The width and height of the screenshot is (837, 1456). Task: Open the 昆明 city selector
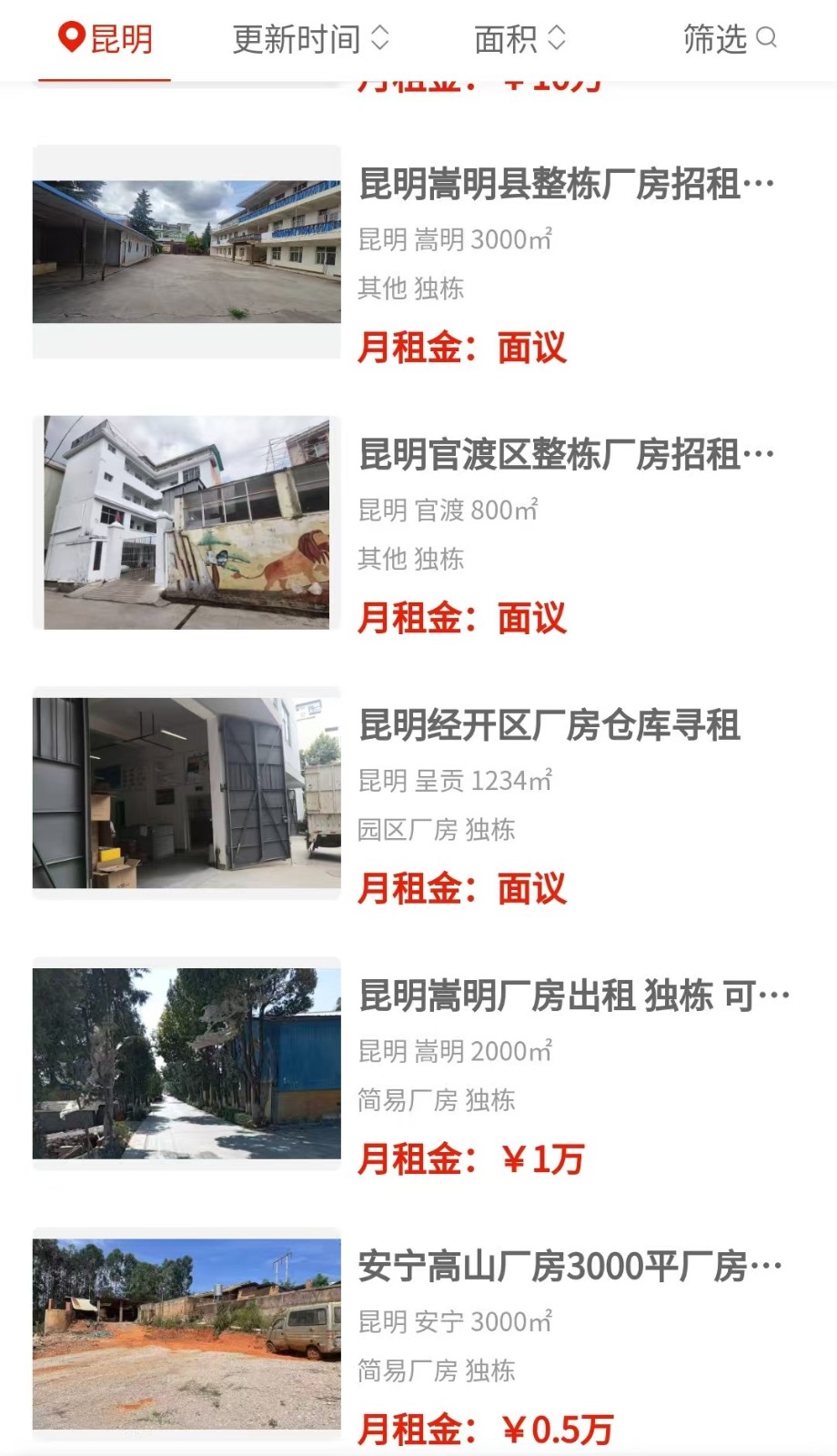(x=105, y=39)
